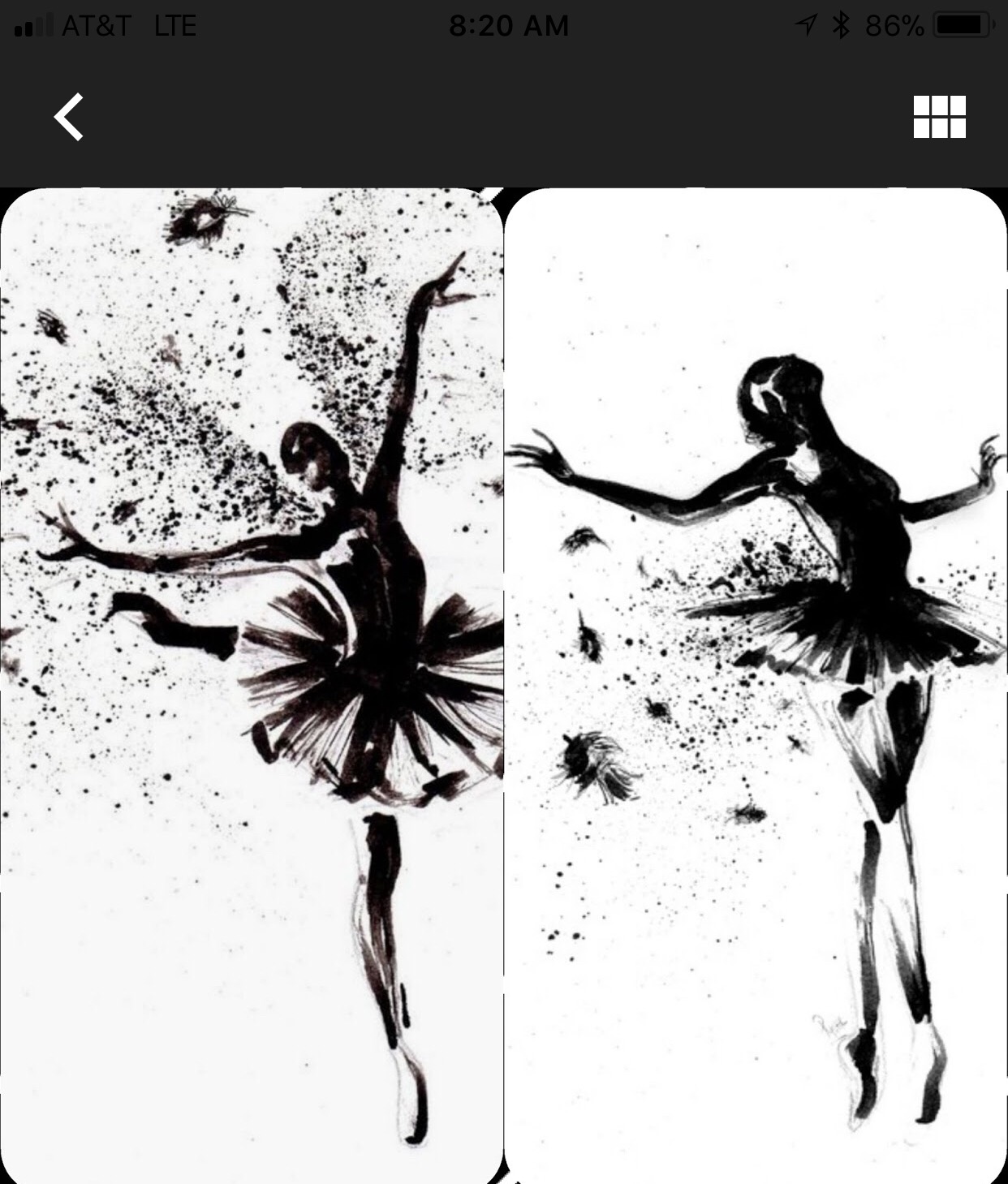Viewport: 1008px width, 1184px height.
Task: Open the grid view icon
Action: (x=939, y=117)
